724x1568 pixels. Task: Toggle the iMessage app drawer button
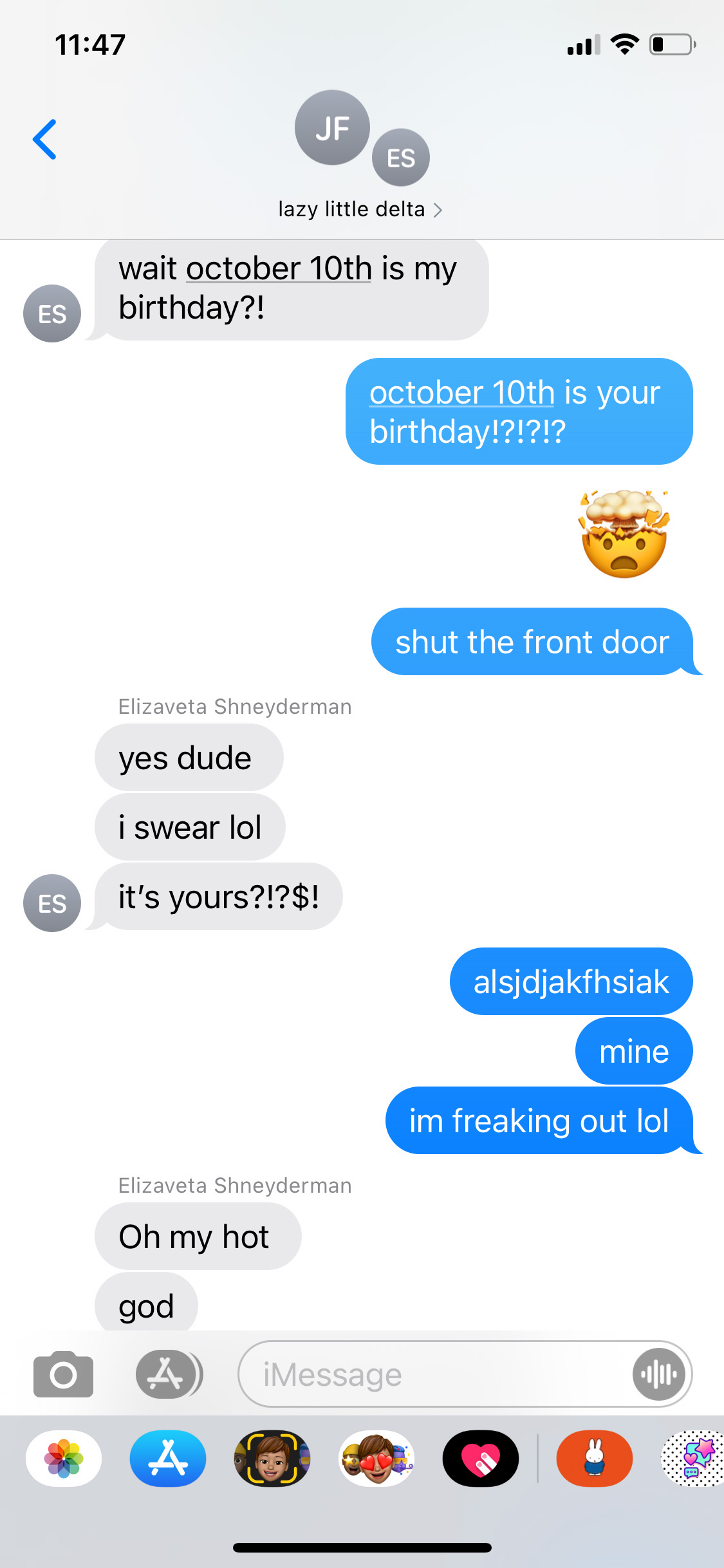point(169,1374)
